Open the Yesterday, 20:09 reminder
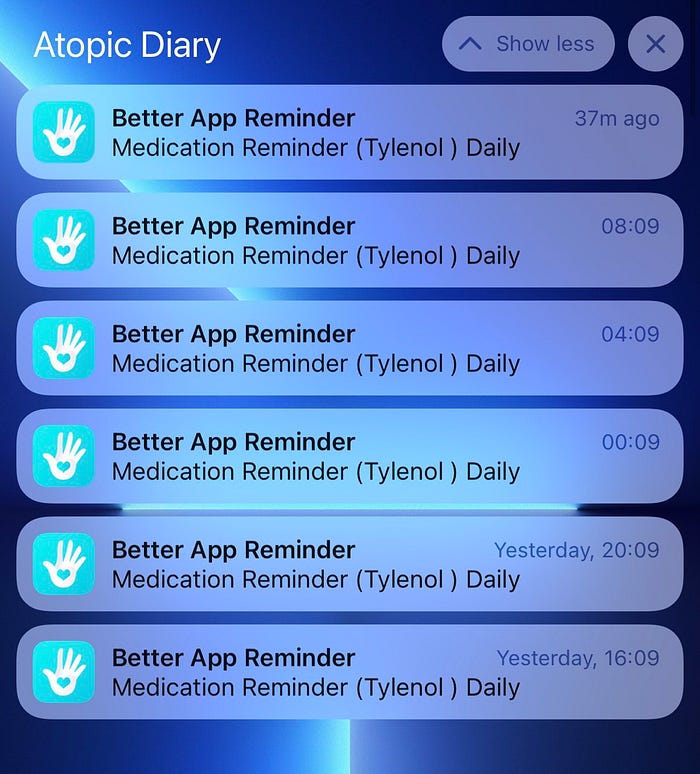700x774 pixels. [x=350, y=564]
